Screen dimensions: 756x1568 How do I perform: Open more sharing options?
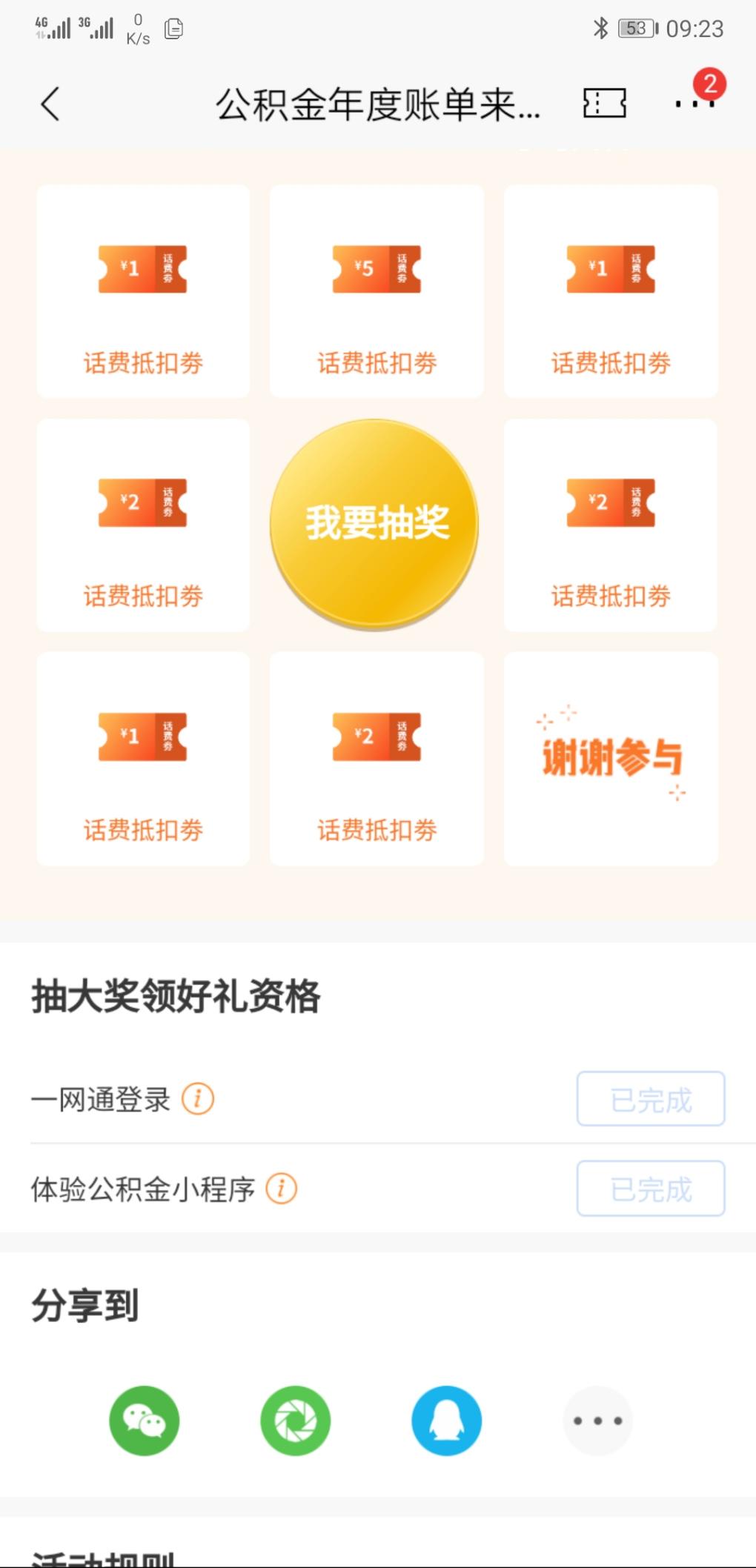[x=597, y=1421]
